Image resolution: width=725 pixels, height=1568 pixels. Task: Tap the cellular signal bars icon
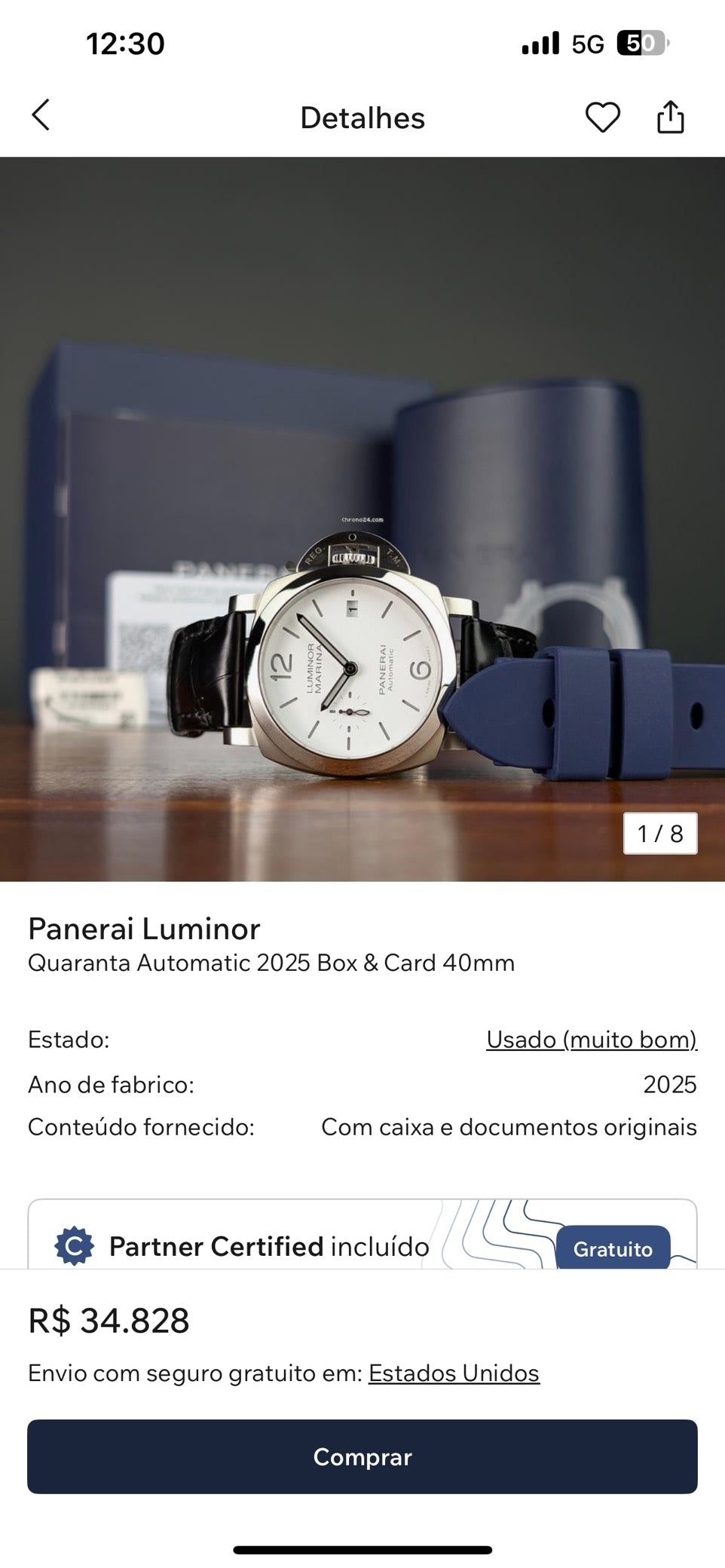tap(538, 44)
